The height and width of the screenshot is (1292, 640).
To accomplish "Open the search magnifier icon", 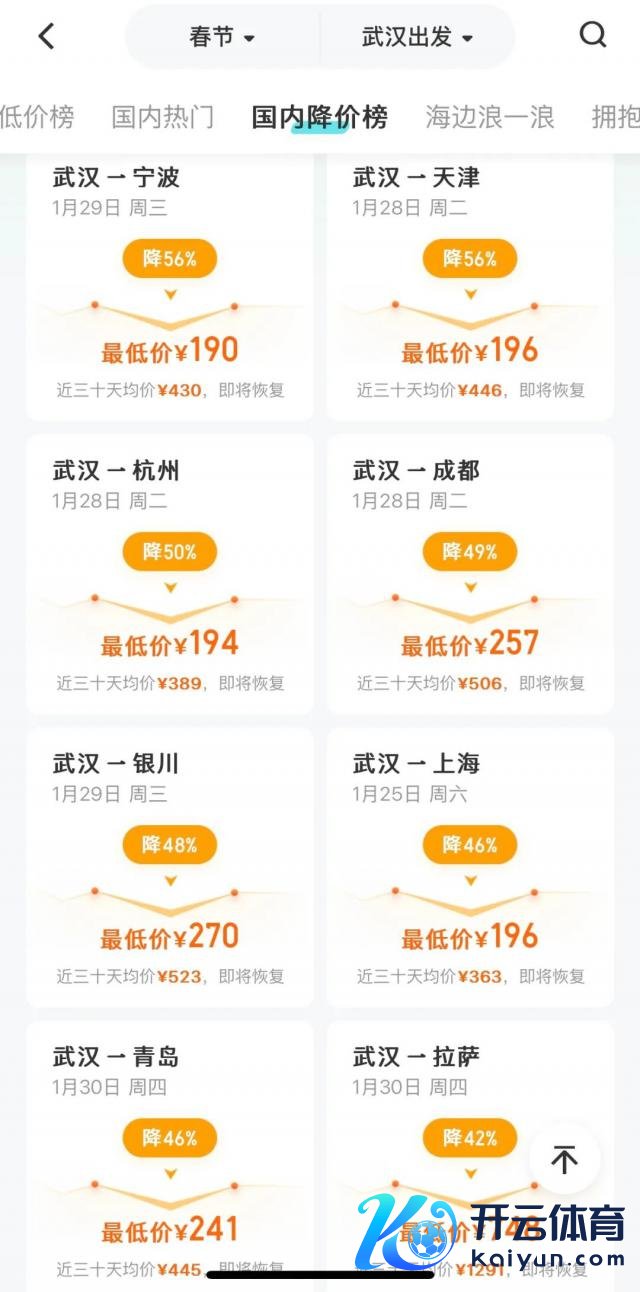I will coord(593,36).
